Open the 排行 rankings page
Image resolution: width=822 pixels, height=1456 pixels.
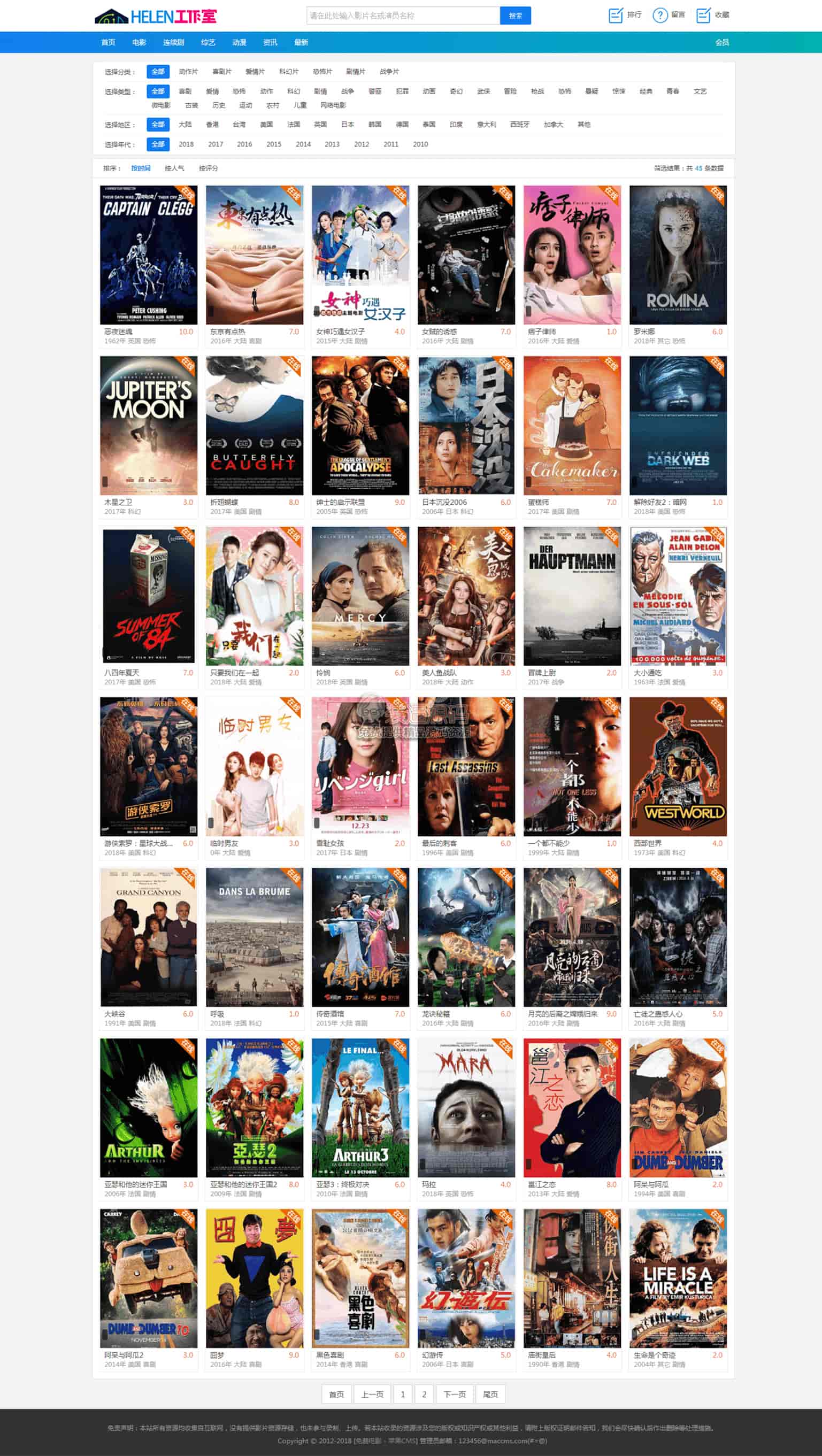[x=625, y=16]
